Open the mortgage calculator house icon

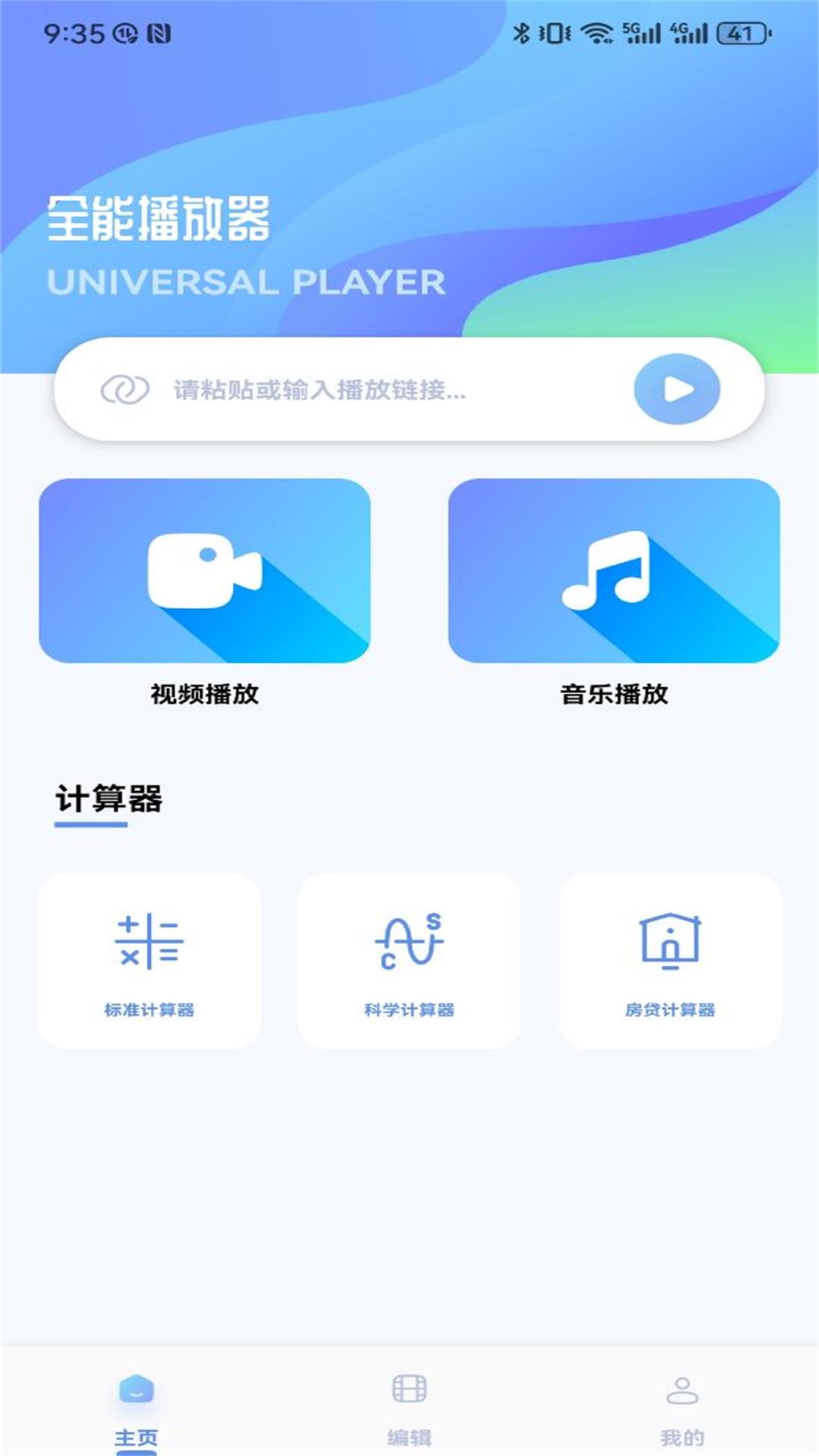click(669, 940)
